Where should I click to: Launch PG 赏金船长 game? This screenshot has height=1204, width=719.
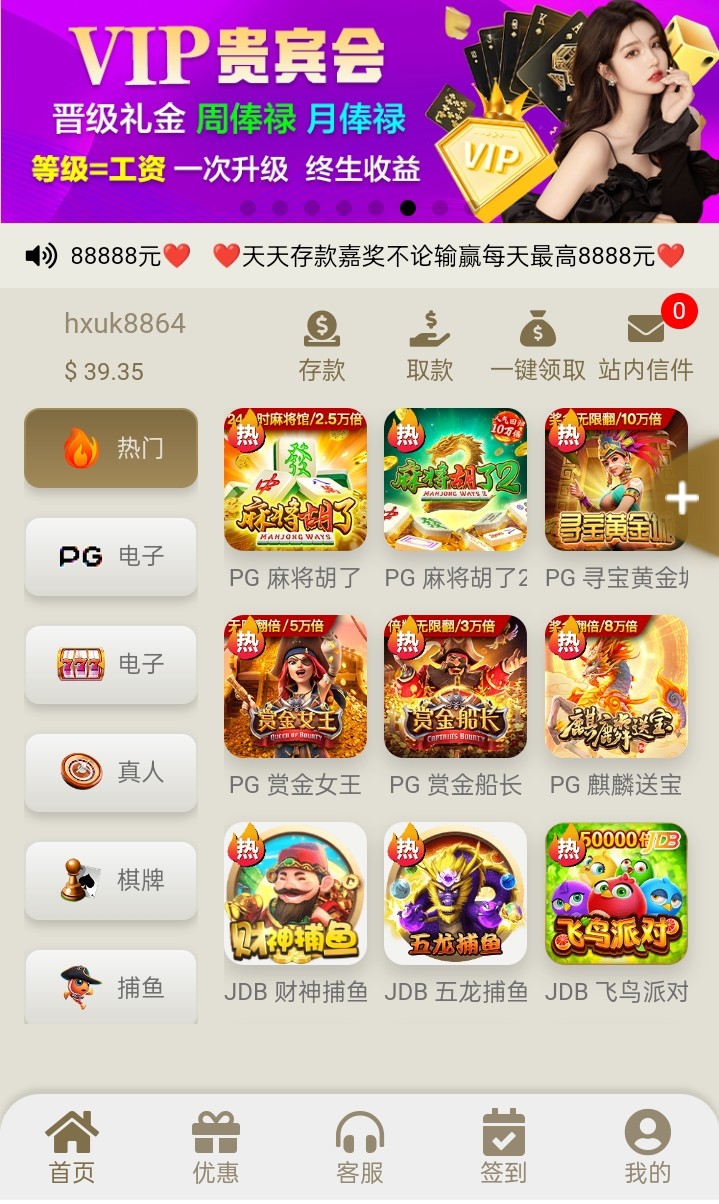pos(455,687)
